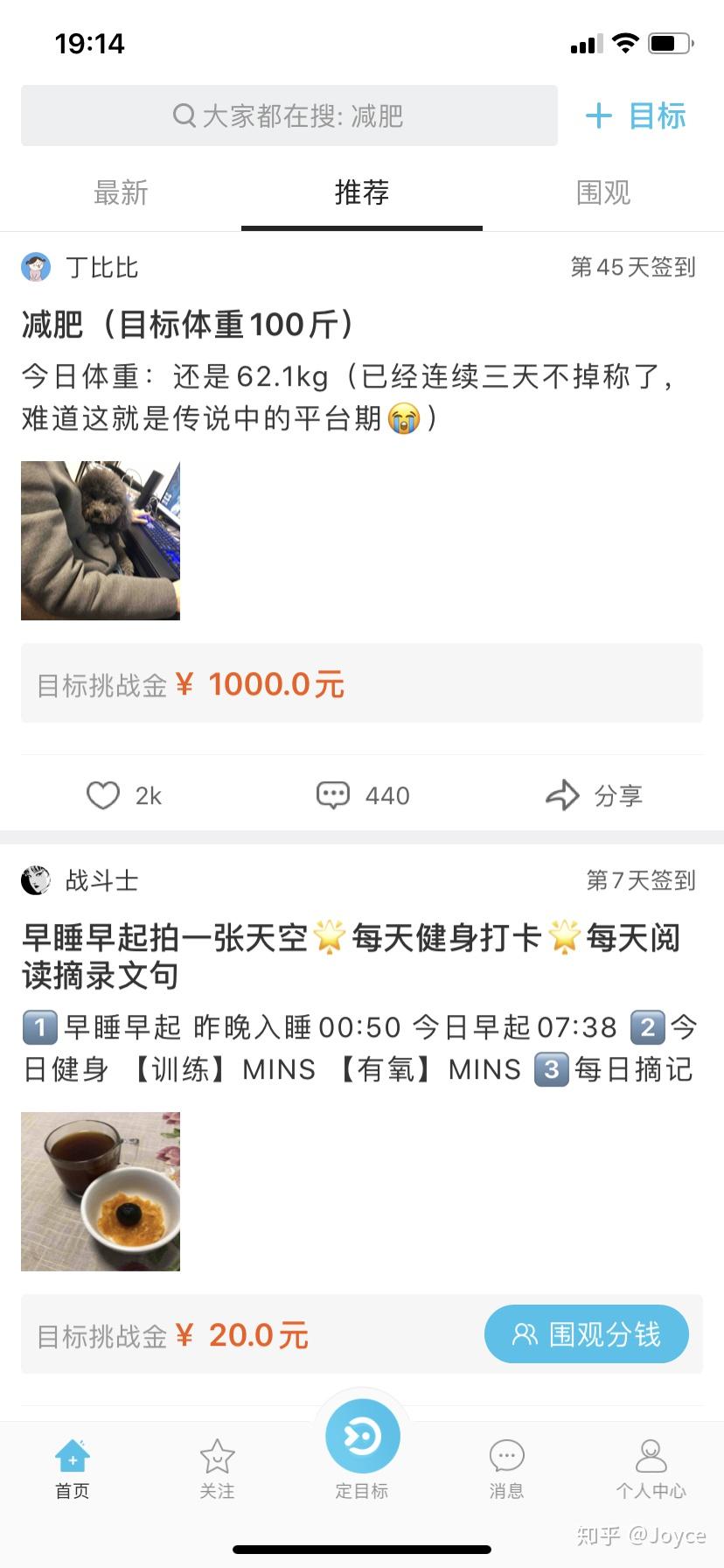Open the 关注 tab
The height and width of the screenshot is (1568, 724).
click(x=217, y=1469)
